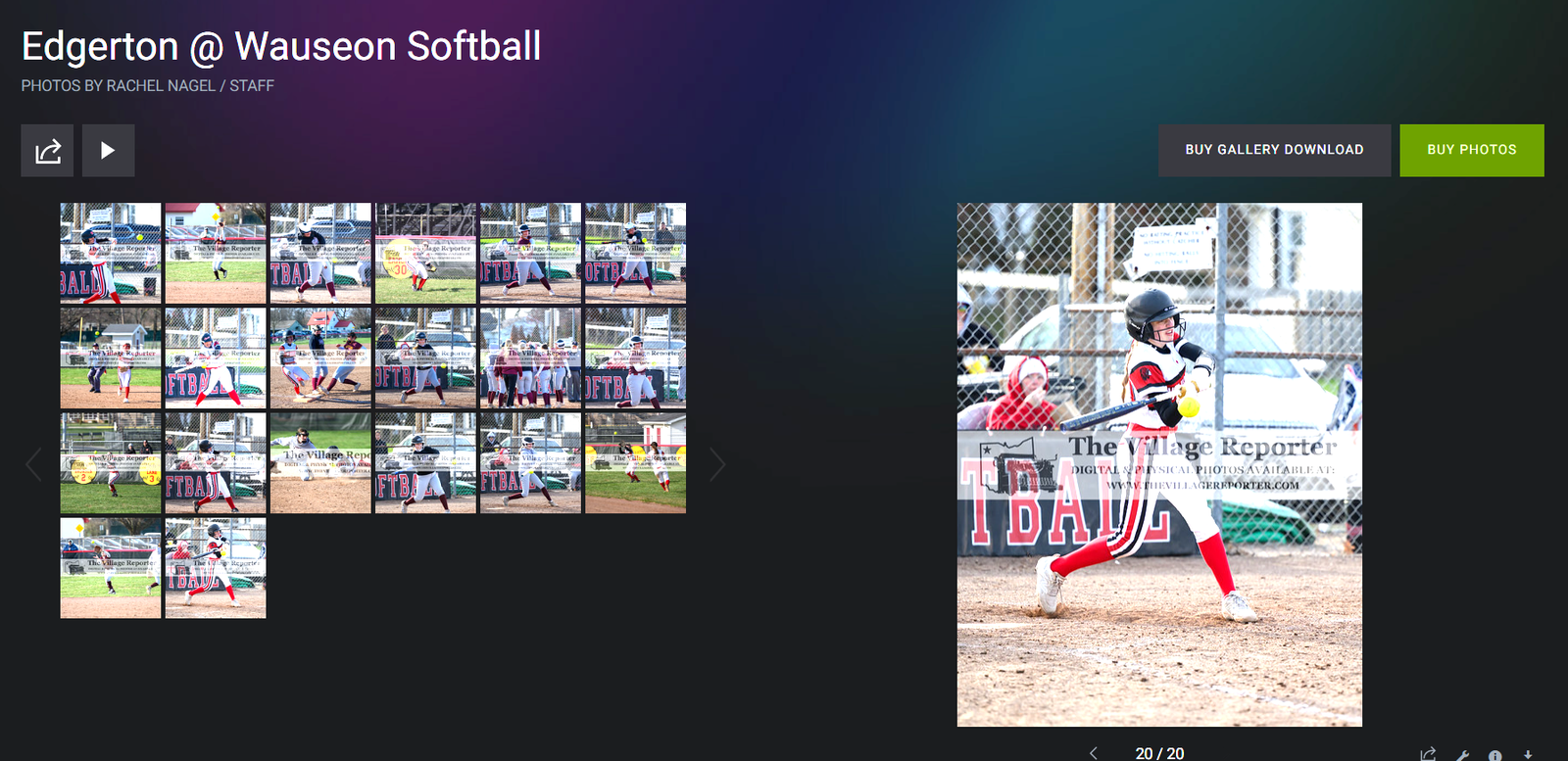
Task: Open the wrench tools menu
Action: click(x=1462, y=755)
